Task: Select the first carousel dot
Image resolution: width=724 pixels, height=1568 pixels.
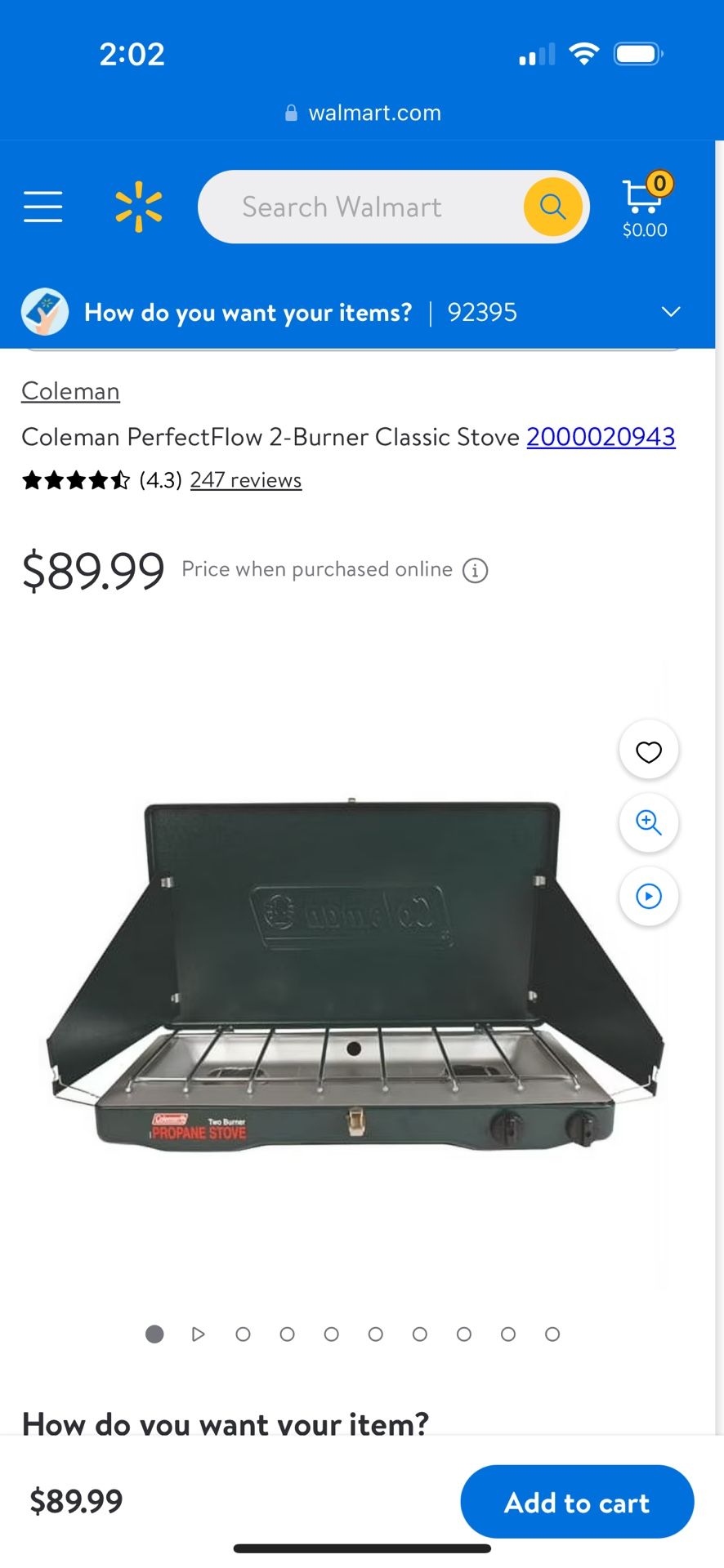Action: click(x=154, y=1334)
